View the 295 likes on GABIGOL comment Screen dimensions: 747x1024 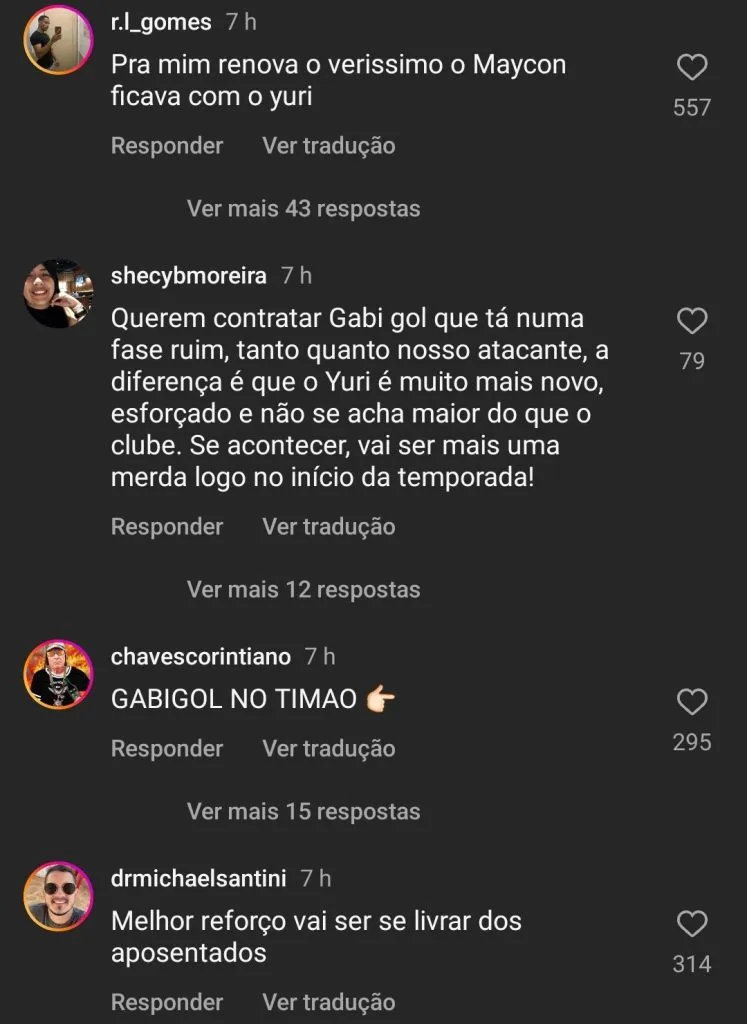coord(690,741)
